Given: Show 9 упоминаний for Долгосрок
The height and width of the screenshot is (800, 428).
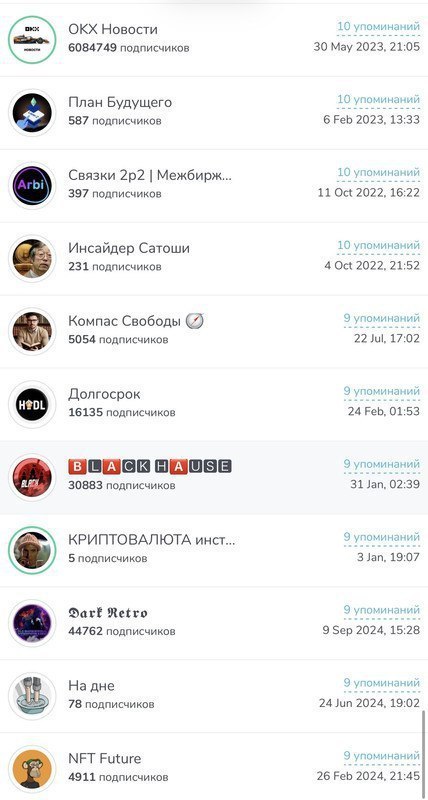Looking at the screenshot, I should (382, 391).
